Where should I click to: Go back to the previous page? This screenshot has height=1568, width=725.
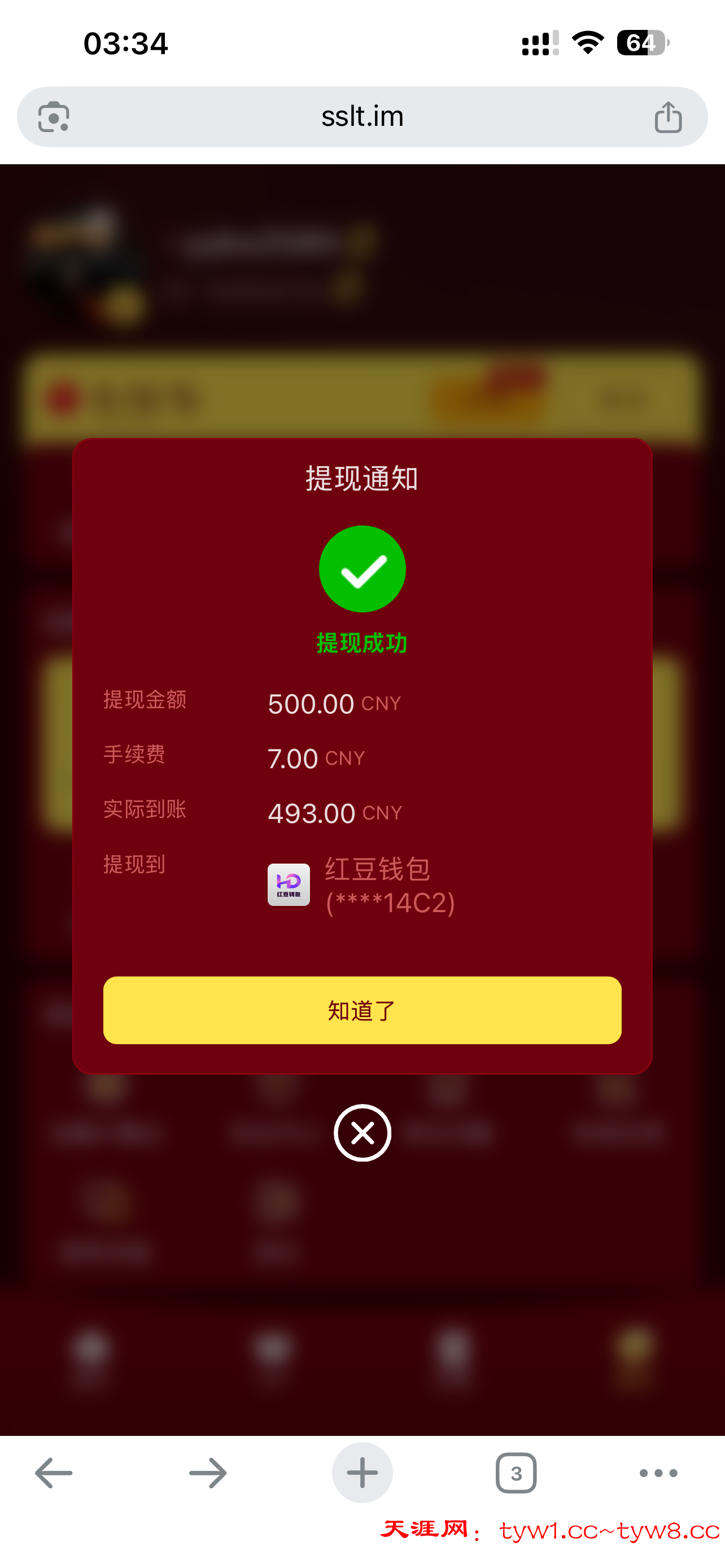54,1473
